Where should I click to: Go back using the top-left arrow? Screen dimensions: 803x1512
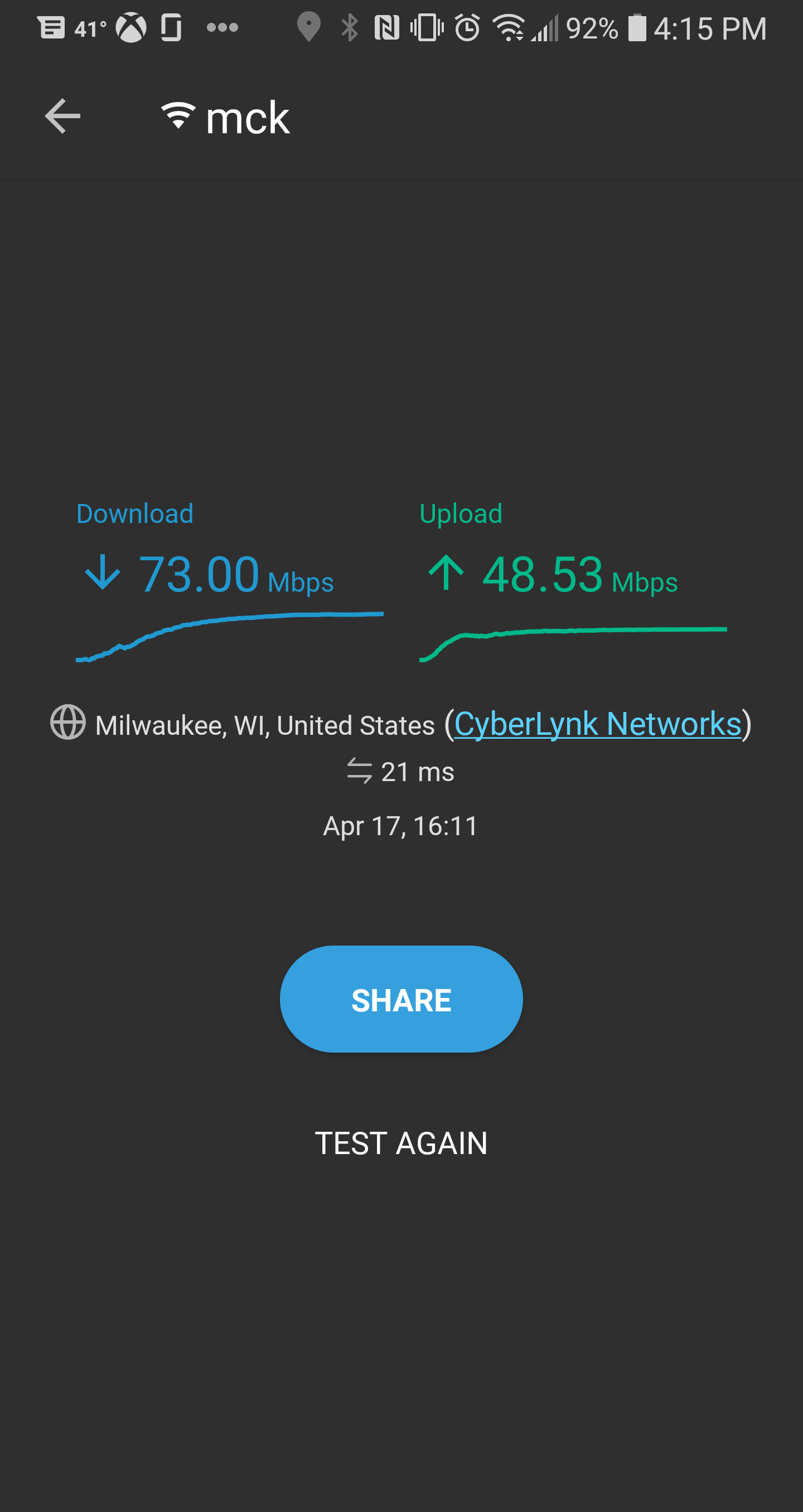(63, 116)
